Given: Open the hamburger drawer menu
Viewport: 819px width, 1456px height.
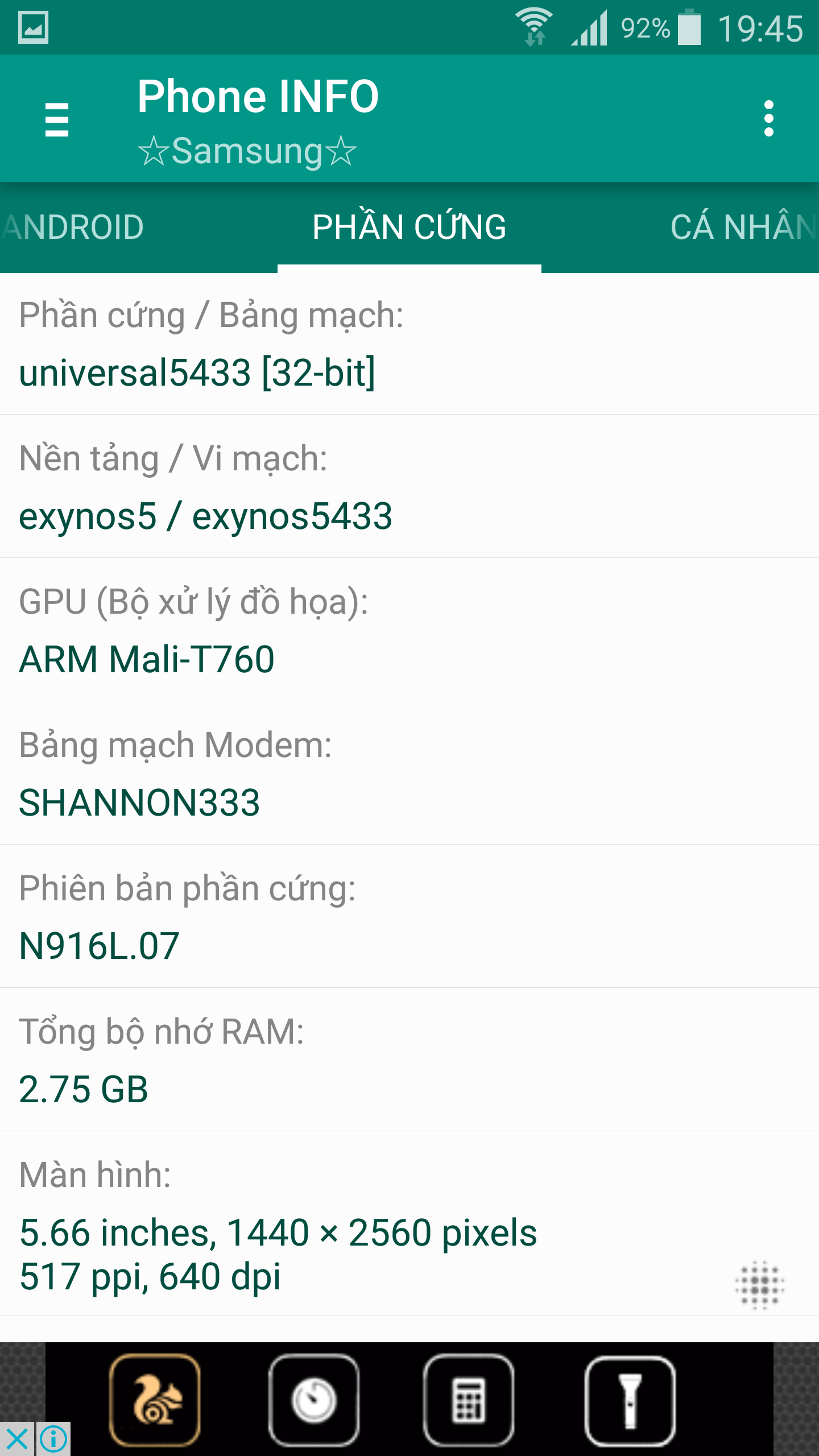Looking at the screenshot, I should pyautogui.click(x=57, y=119).
